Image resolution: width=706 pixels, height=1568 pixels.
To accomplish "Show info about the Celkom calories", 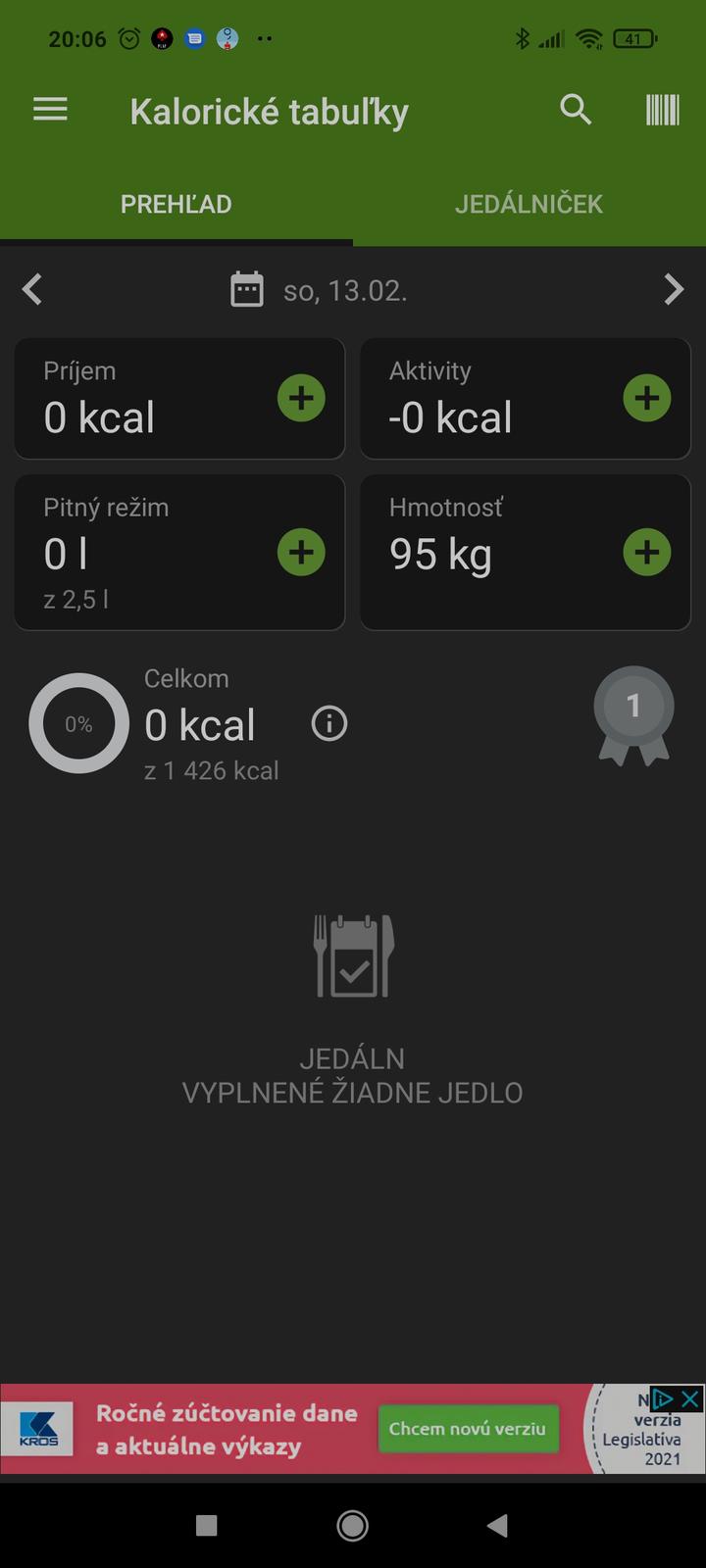I will [329, 724].
